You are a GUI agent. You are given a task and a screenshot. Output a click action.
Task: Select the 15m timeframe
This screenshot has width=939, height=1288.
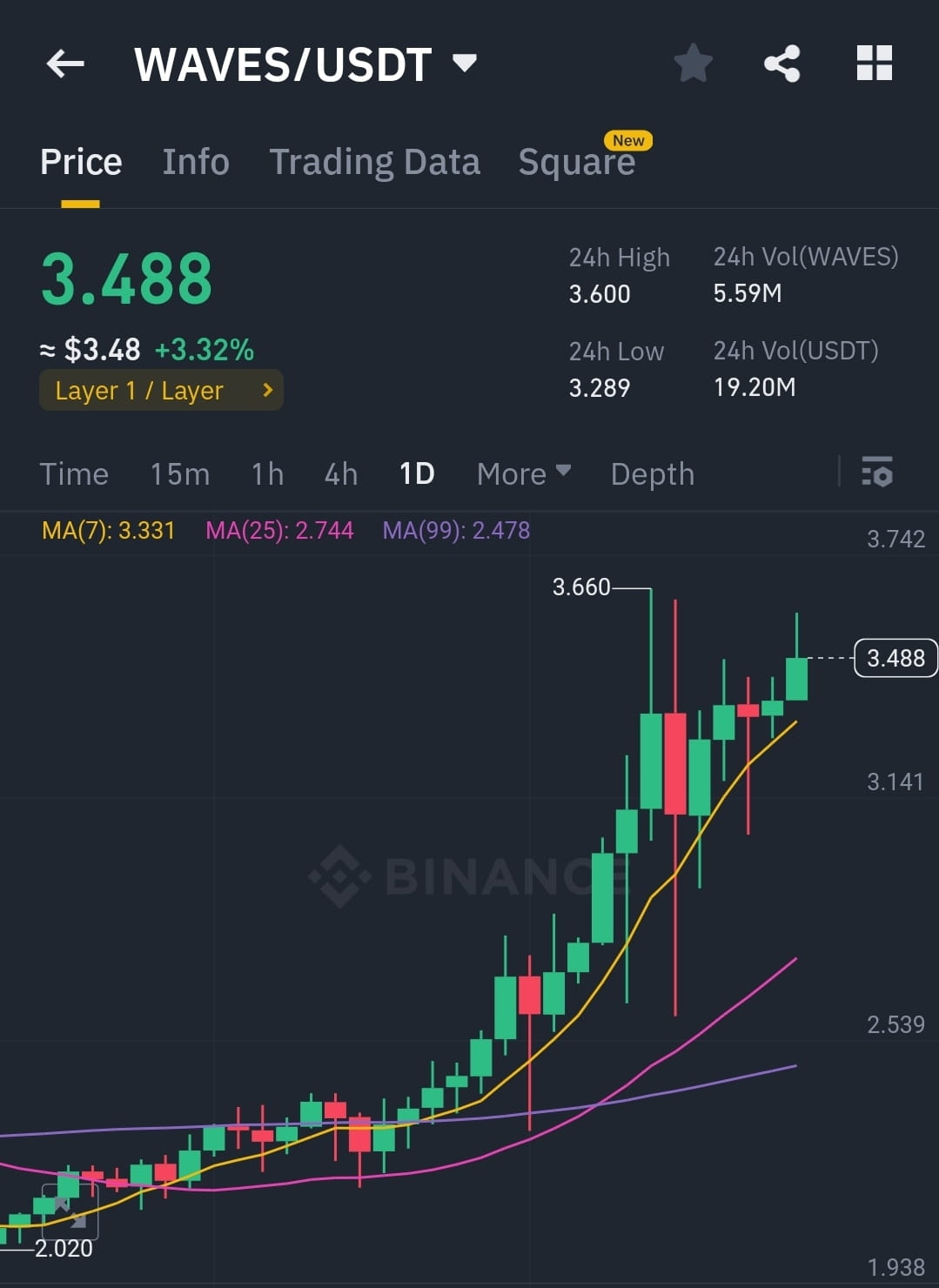tap(179, 473)
